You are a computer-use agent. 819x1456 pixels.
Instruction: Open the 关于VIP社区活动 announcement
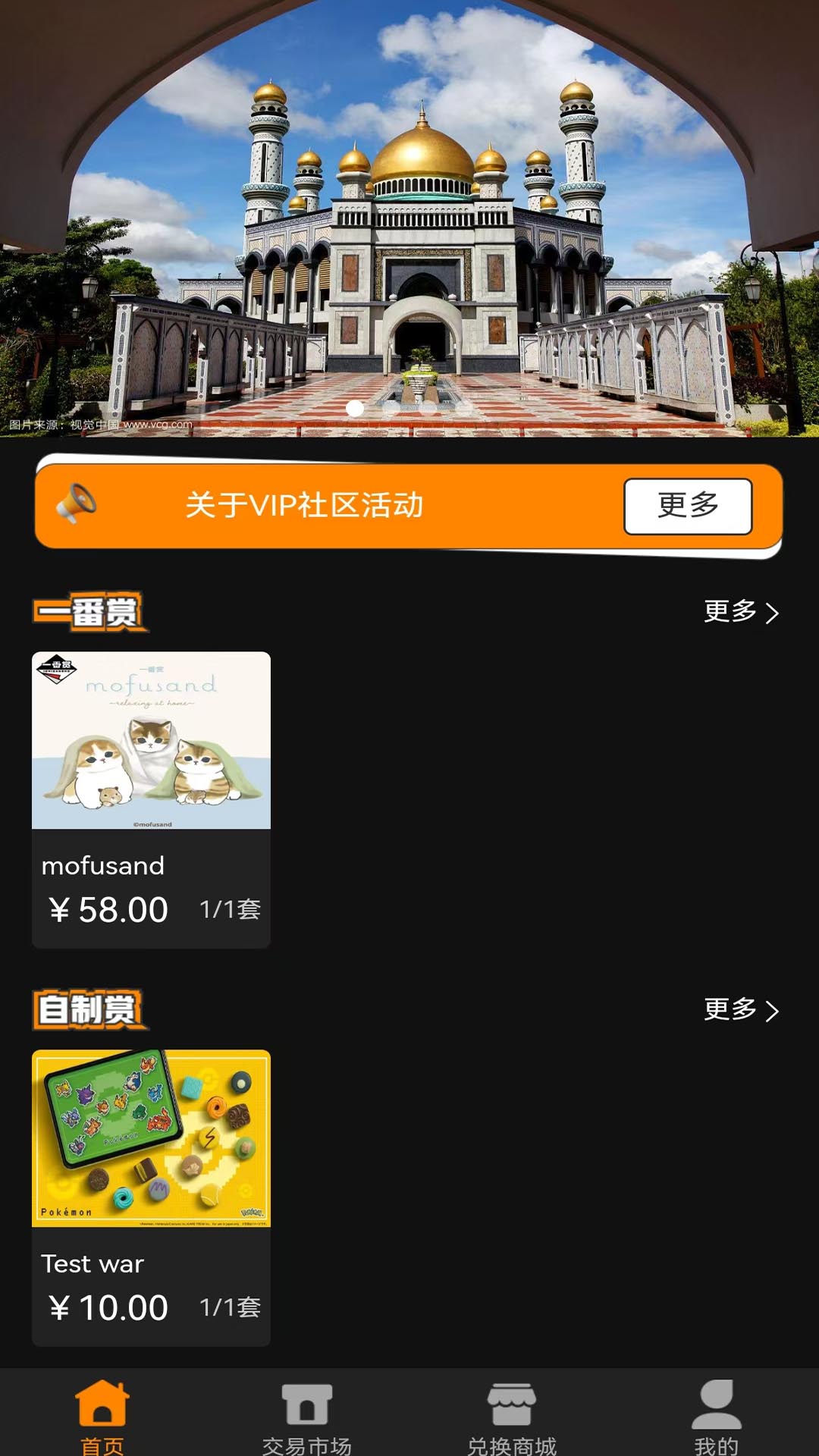303,506
